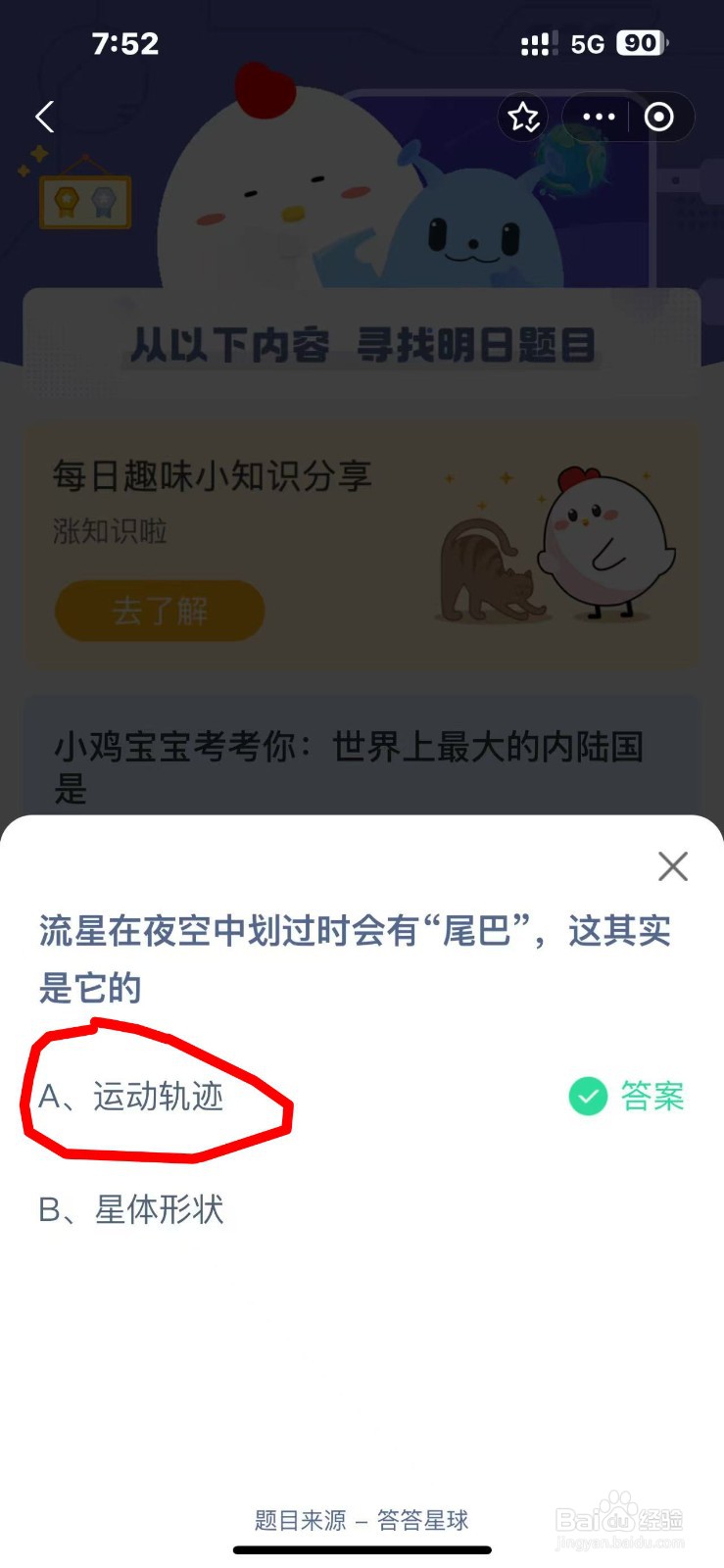Open the more options (...) menu

597,117
